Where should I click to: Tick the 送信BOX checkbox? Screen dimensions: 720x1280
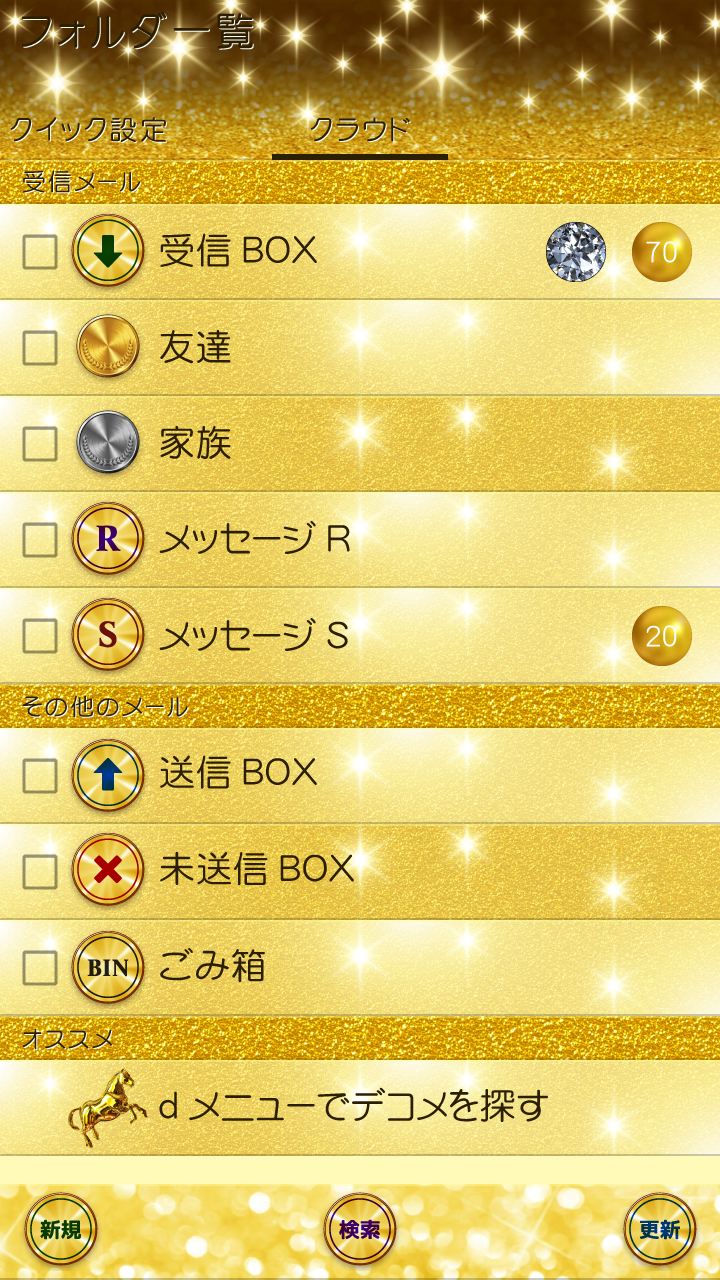click(40, 775)
